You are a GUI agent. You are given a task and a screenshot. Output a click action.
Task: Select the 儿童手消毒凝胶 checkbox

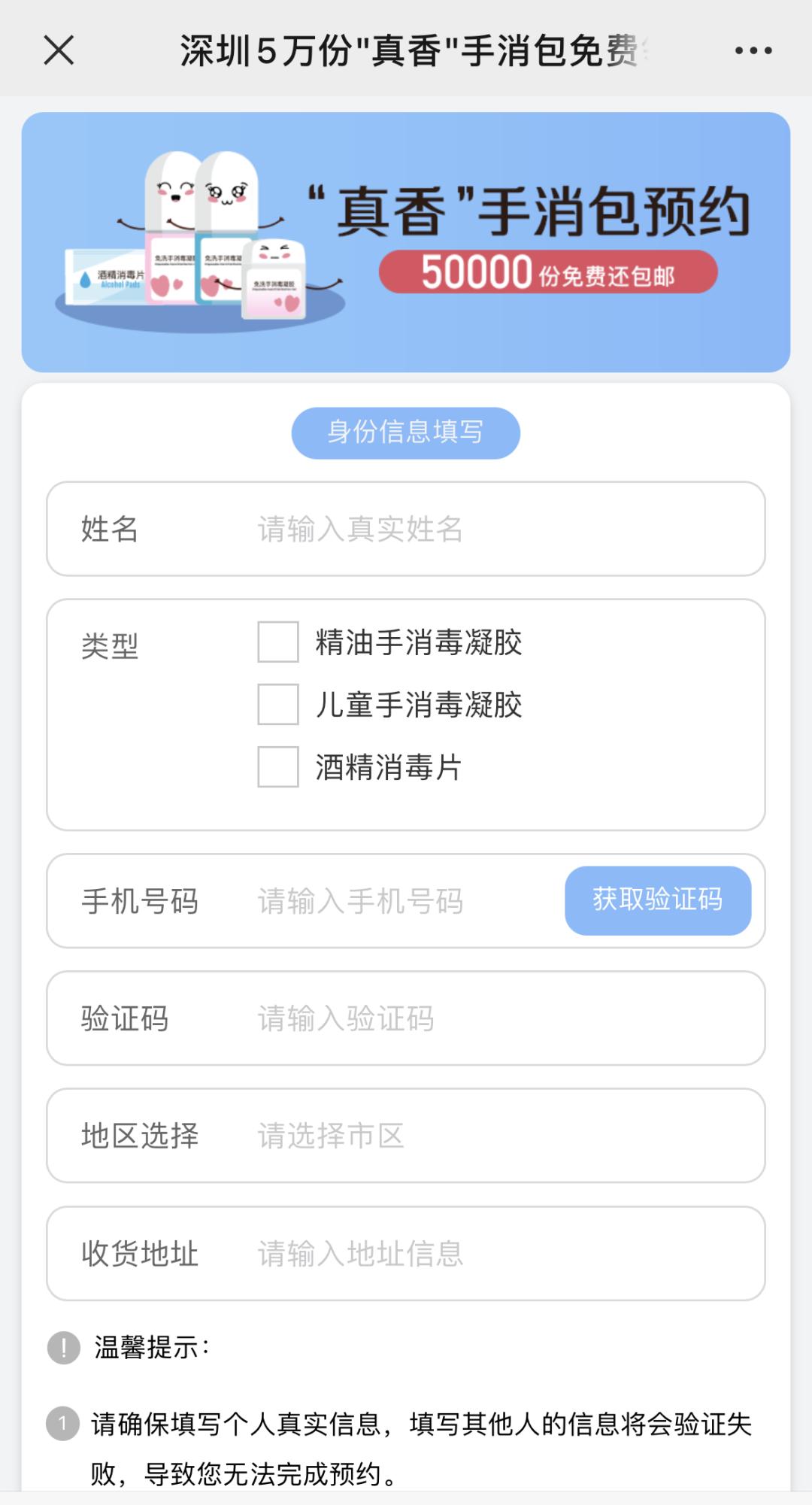tap(278, 705)
